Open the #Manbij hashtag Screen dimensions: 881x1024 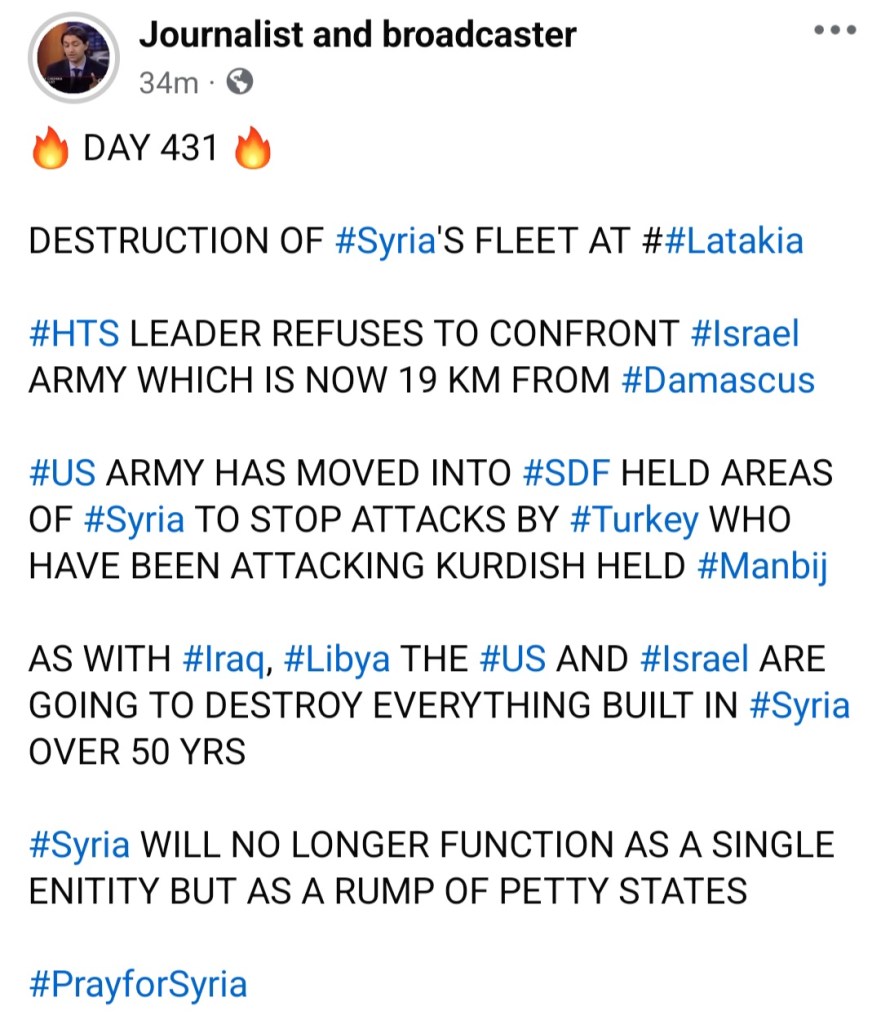(760, 566)
